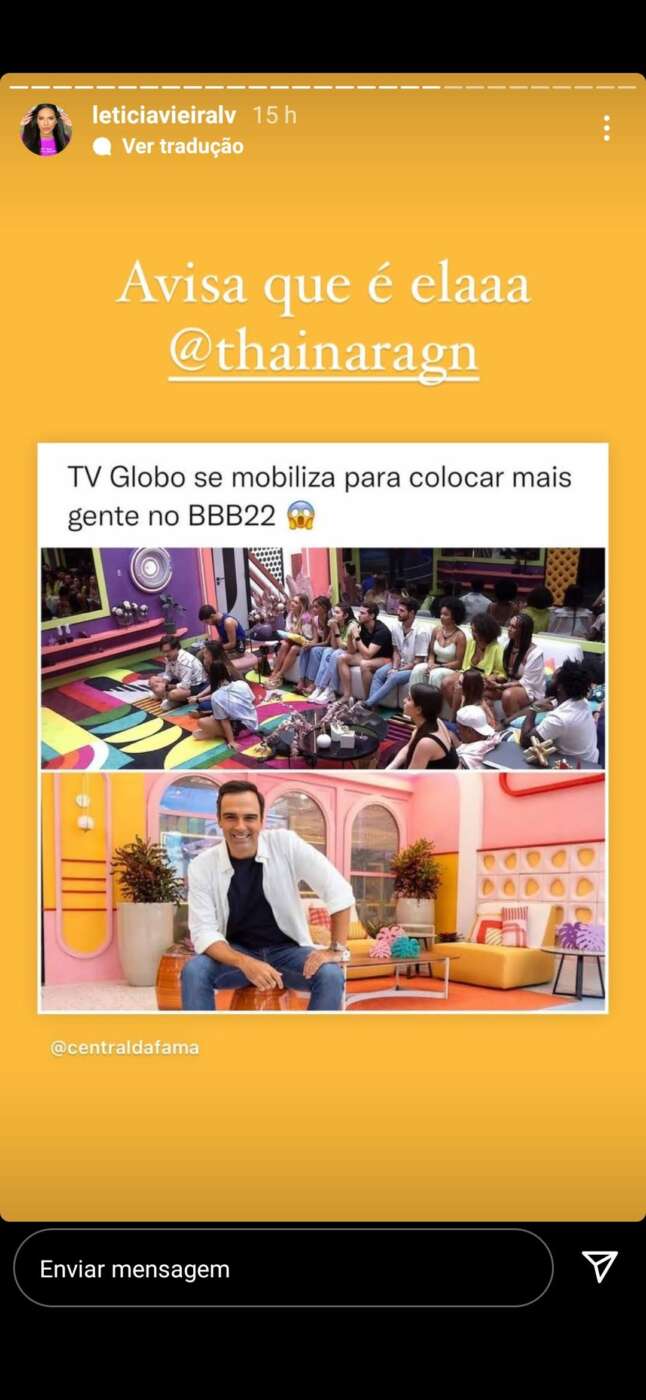Image resolution: width=646 pixels, height=1400 pixels.
Task: Share the story with the paper-plane icon
Action: tap(599, 1267)
